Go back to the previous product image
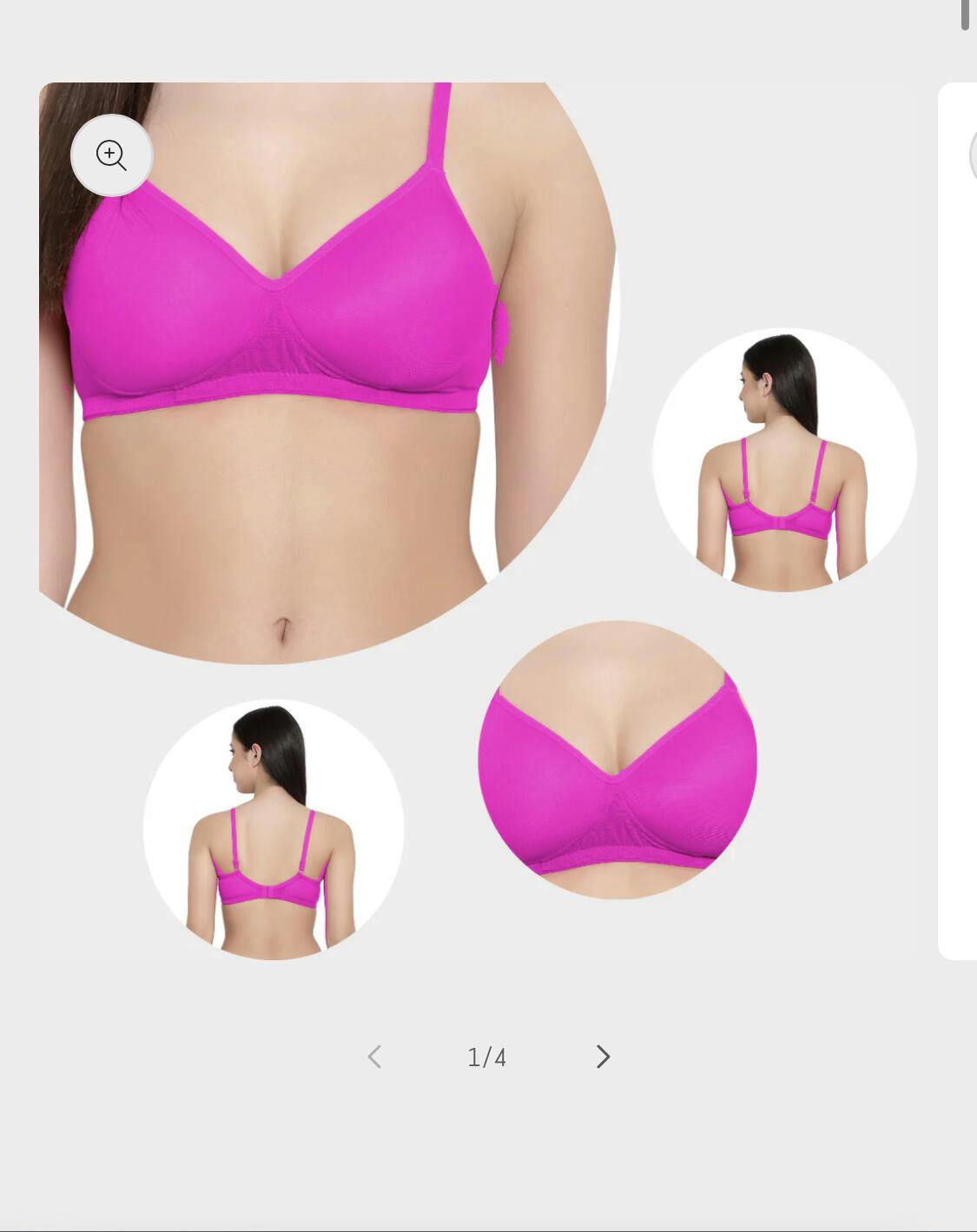 [374, 1057]
